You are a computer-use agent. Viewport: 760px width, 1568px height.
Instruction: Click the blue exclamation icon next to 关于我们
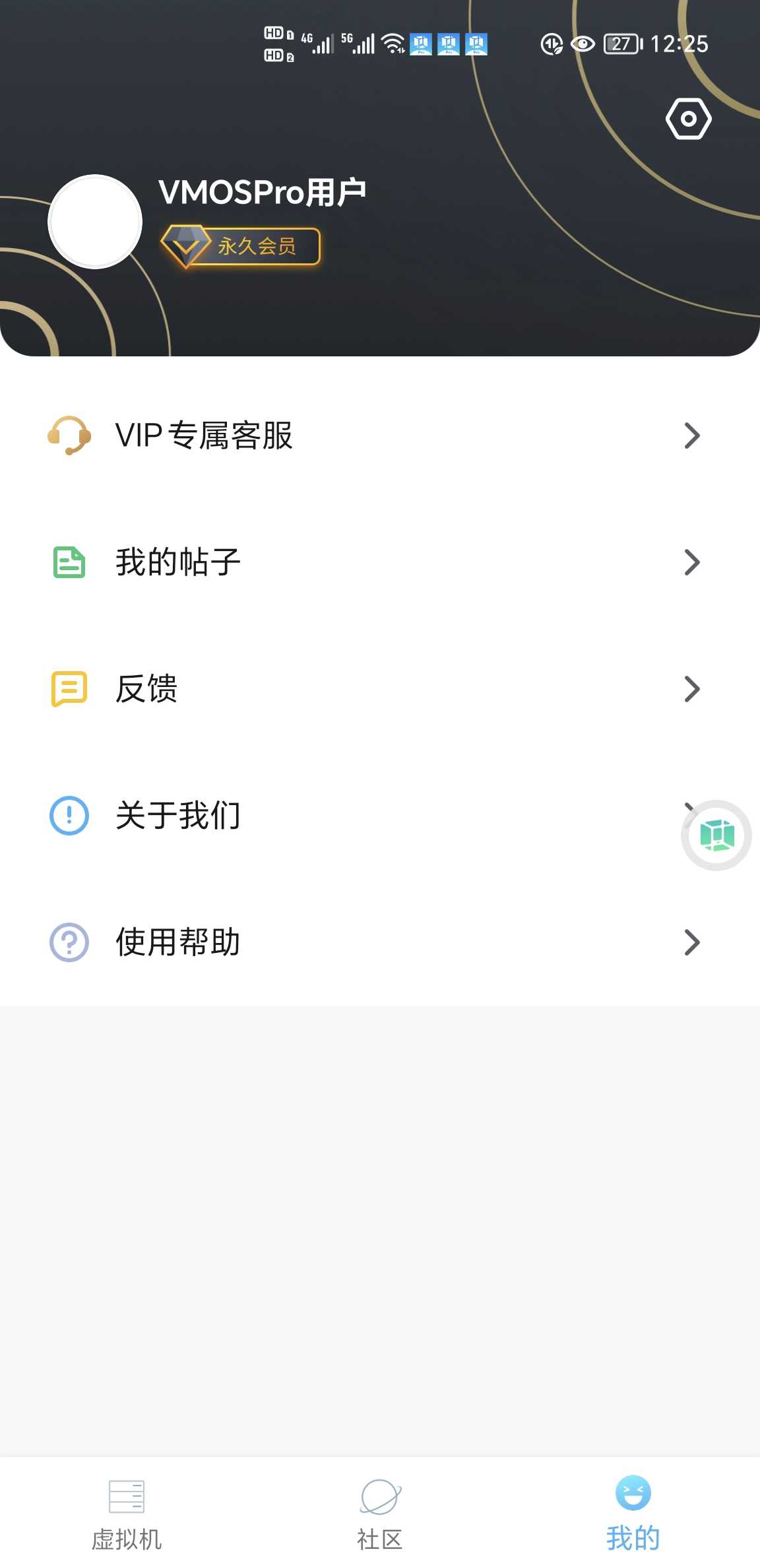[x=68, y=815]
